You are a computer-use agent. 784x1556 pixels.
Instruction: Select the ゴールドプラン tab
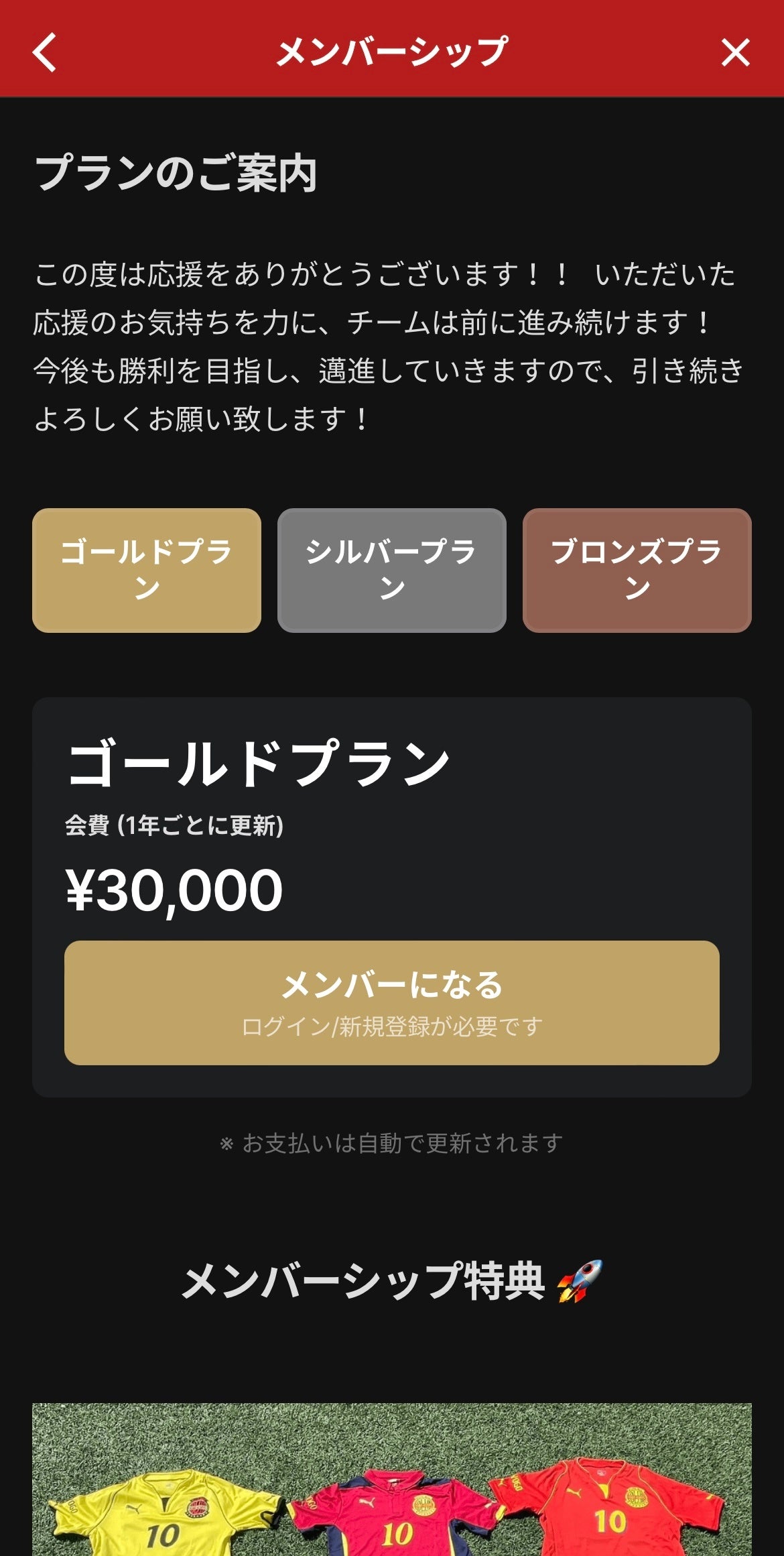tap(147, 571)
